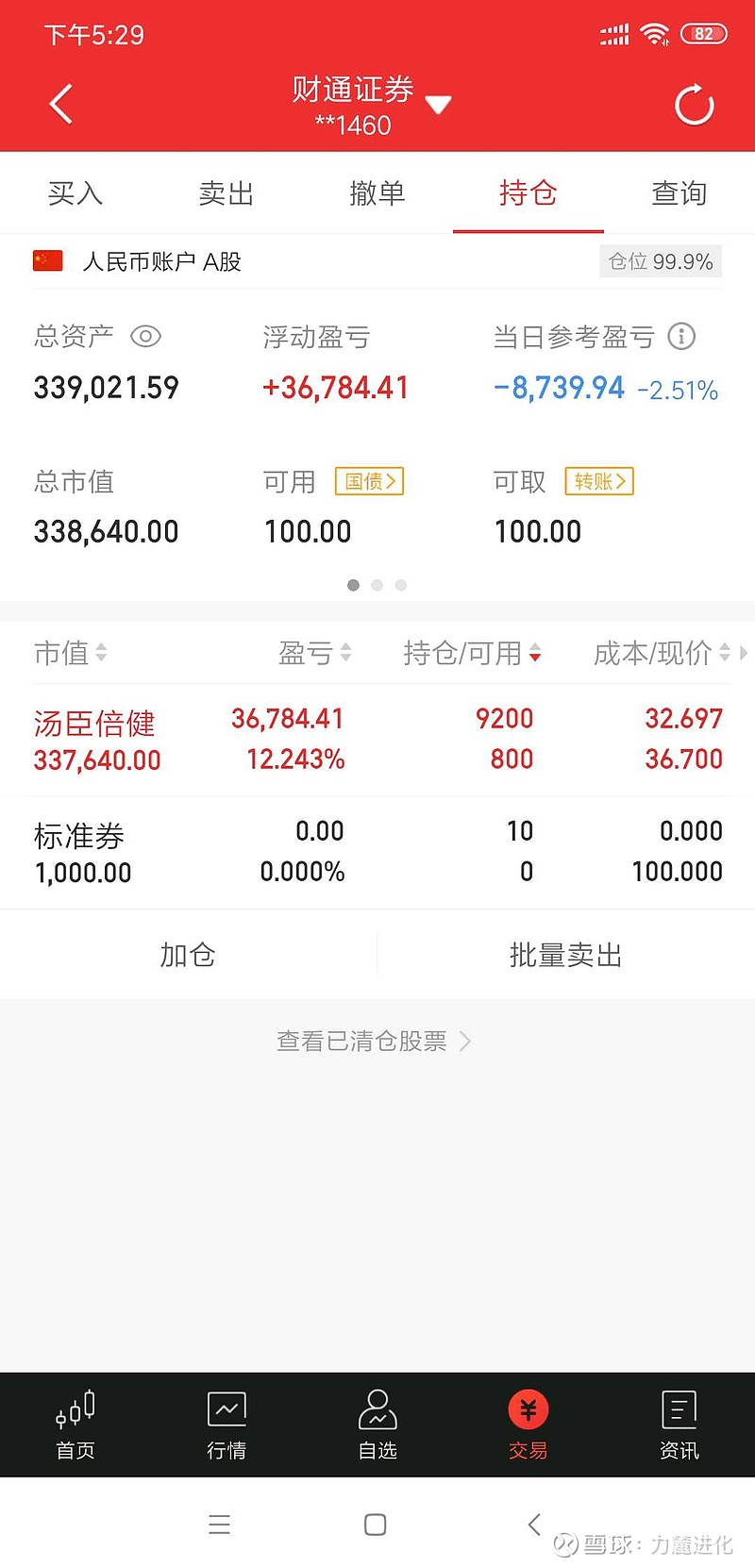
Task: Switch to the 卖出 tab
Action: click(x=226, y=193)
